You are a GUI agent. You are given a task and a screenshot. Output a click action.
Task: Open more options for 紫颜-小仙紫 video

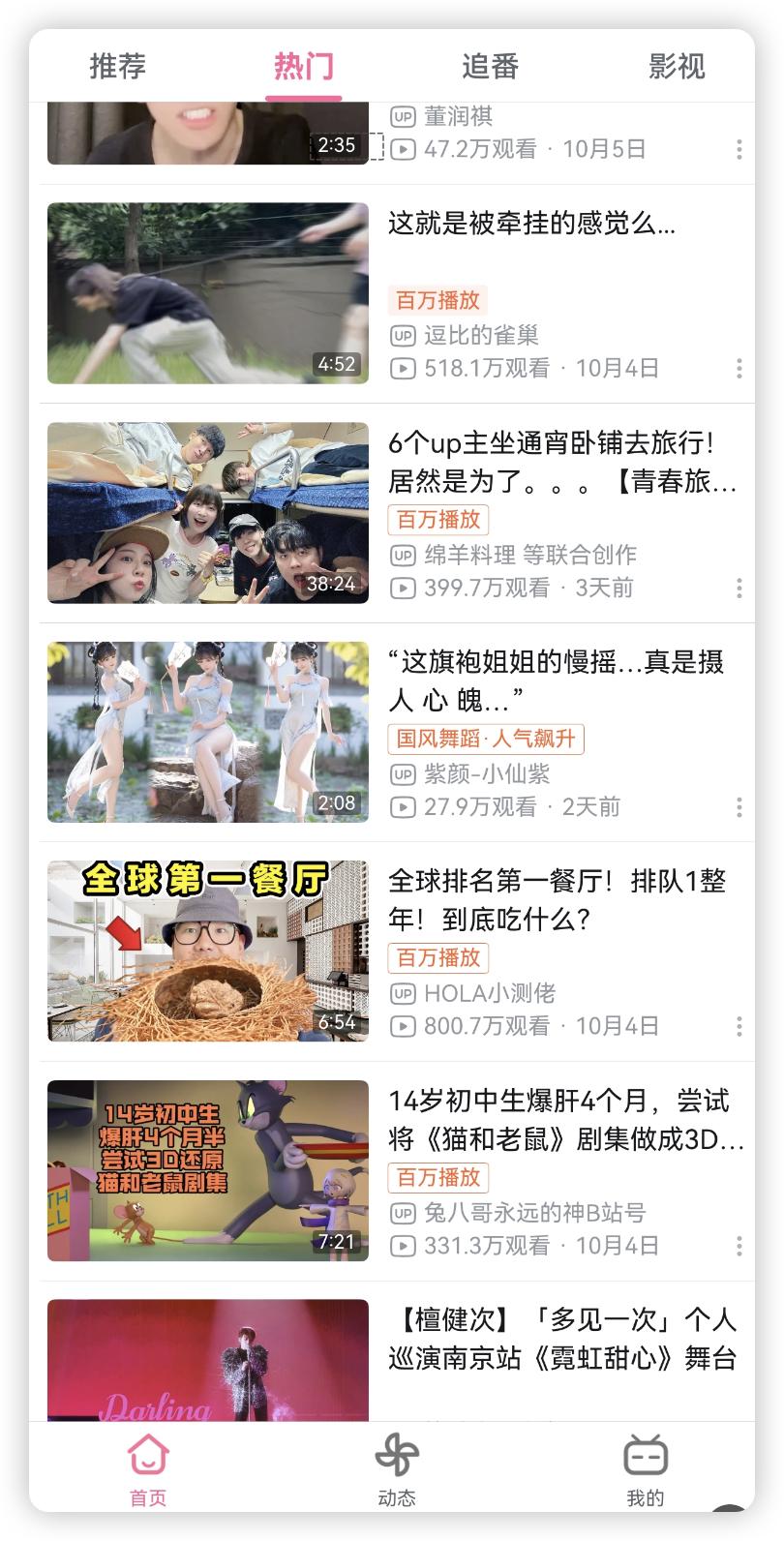[739, 807]
